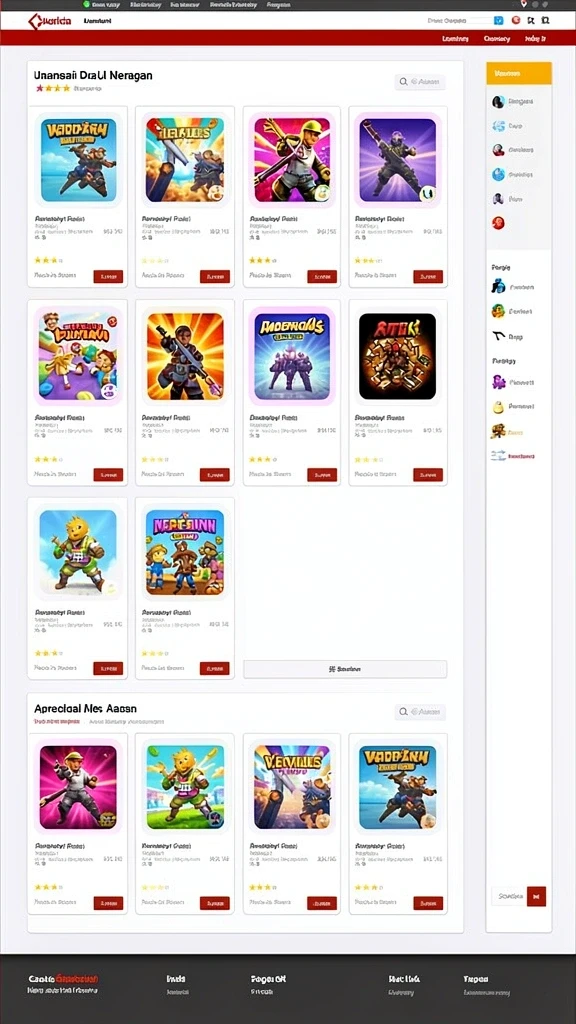Select the yellow header tab in the sidebar
The height and width of the screenshot is (1024, 576).
(x=519, y=73)
